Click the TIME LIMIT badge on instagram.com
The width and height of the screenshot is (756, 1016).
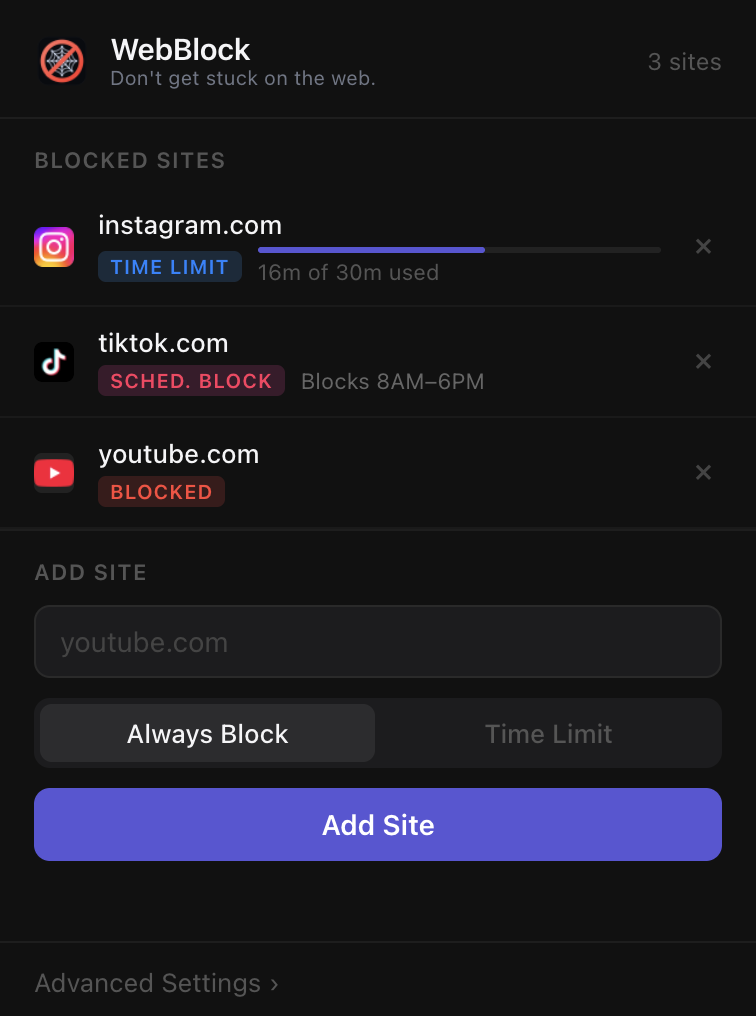click(x=170, y=266)
